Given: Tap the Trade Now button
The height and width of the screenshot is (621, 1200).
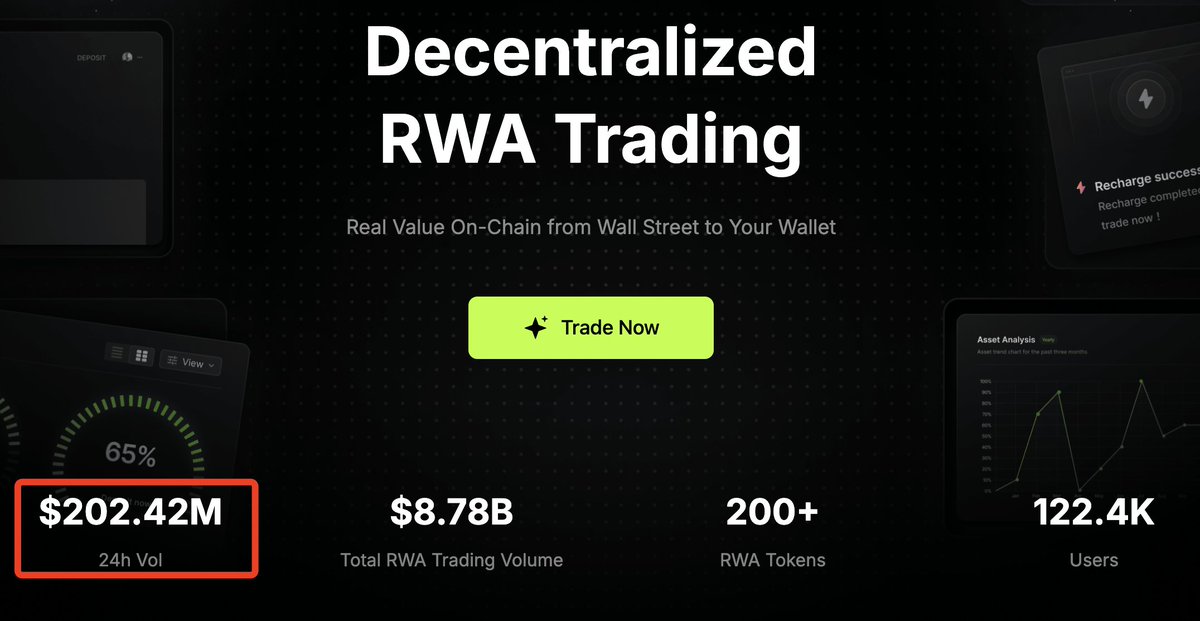Looking at the screenshot, I should click(590, 328).
